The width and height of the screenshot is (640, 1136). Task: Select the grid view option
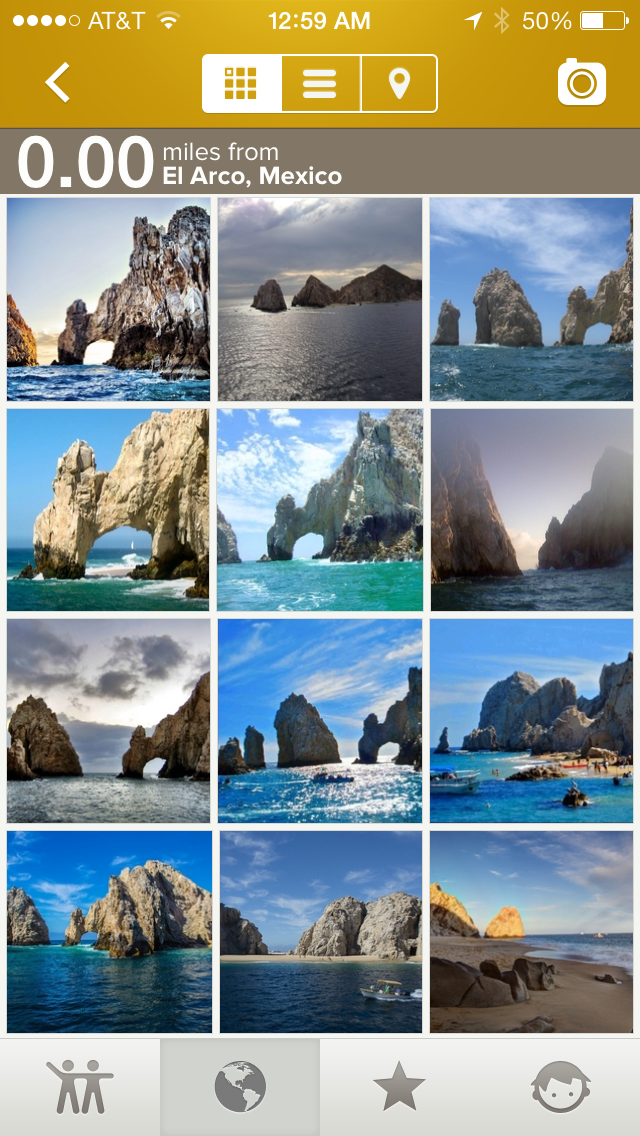(x=241, y=83)
